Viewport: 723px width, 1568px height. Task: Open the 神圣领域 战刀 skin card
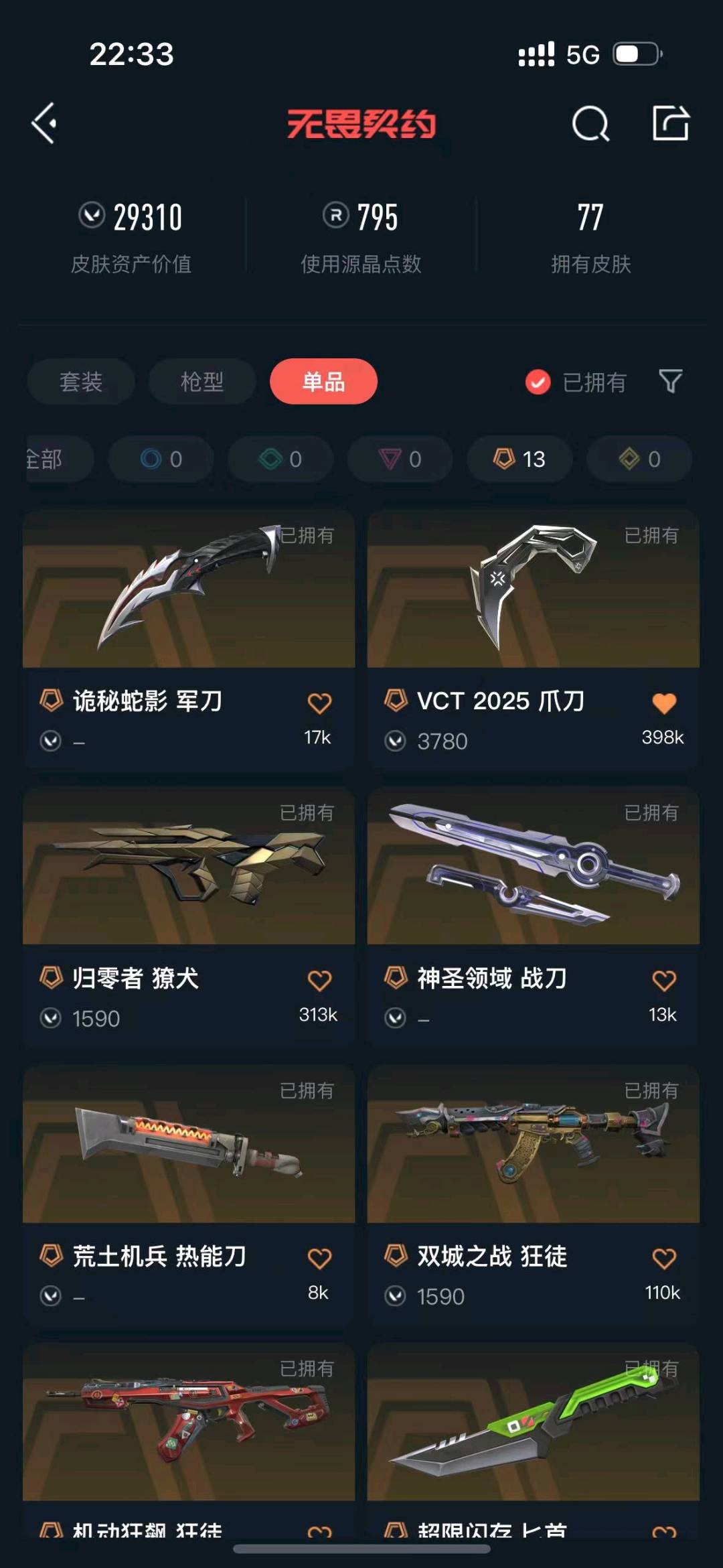pos(533,868)
